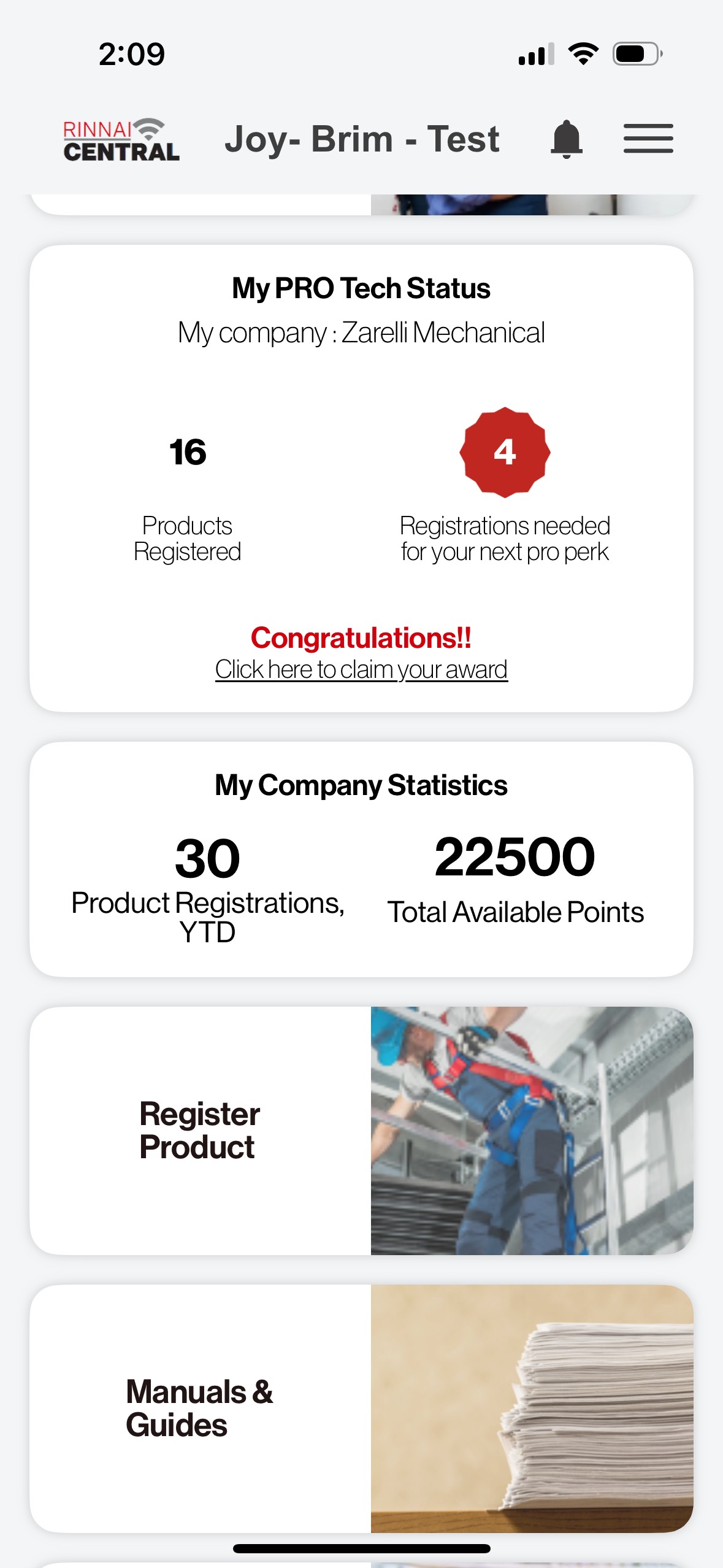Viewport: 723px width, 1568px height.
Task: Tap 'Click here to claim your award' link
Action: (x=361, y=669)
